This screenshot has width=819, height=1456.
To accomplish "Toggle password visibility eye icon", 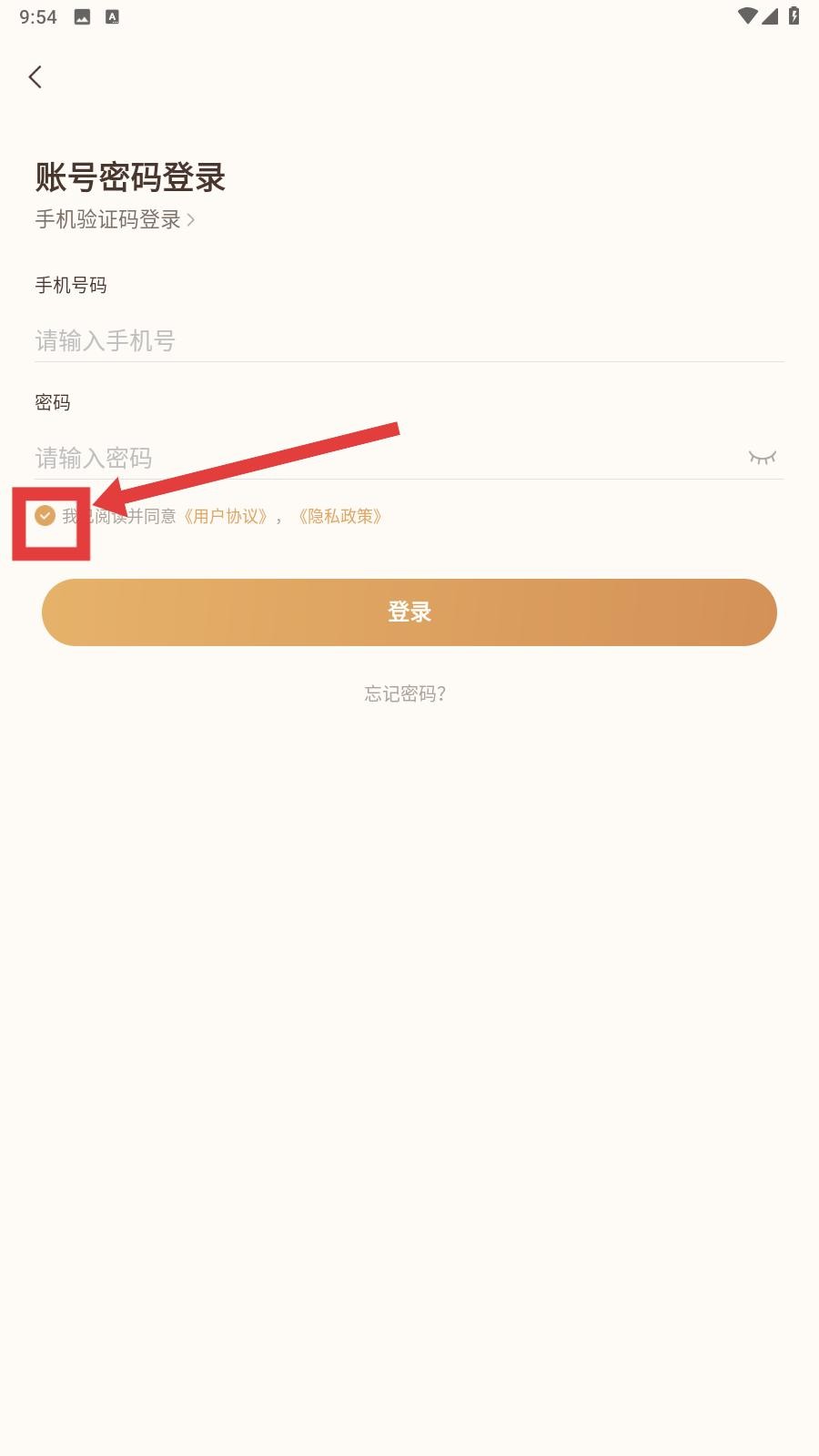I will pos(763,458).
